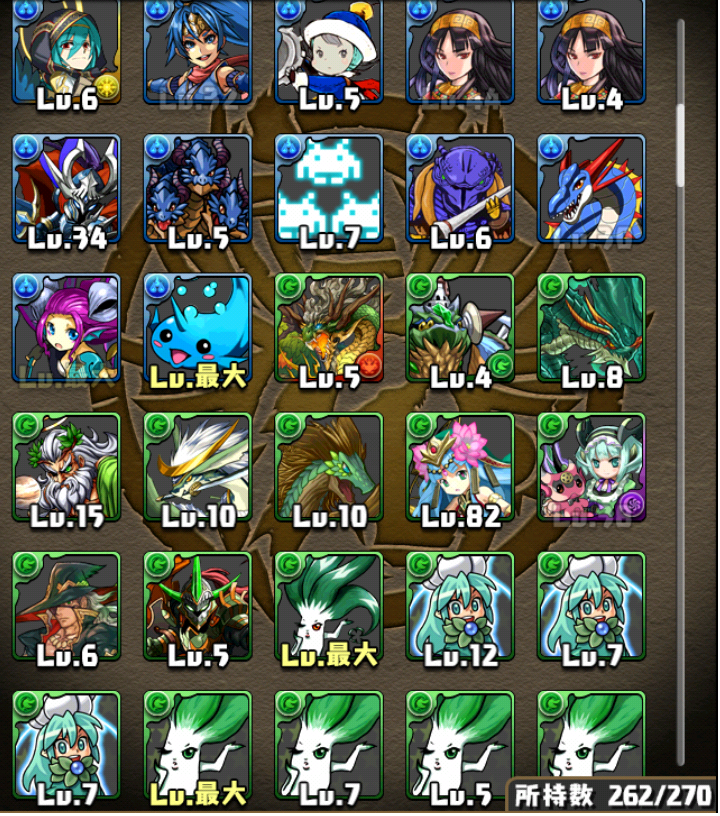Viewport: 720px width, 816px height.
Task: Select the dark armored knight Lv.34
Action: 66,188
